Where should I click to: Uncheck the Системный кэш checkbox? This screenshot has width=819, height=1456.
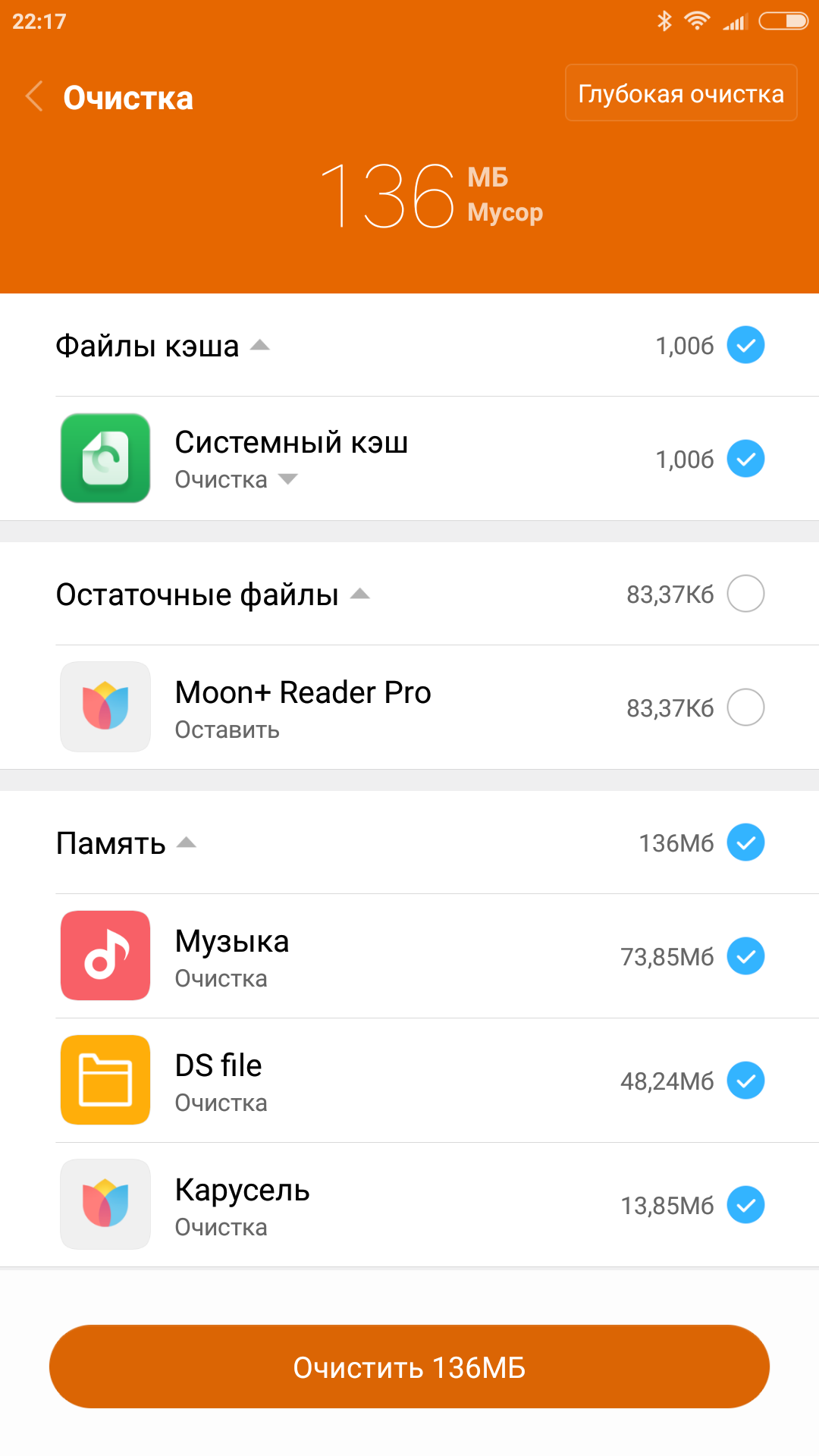[745, 459]
